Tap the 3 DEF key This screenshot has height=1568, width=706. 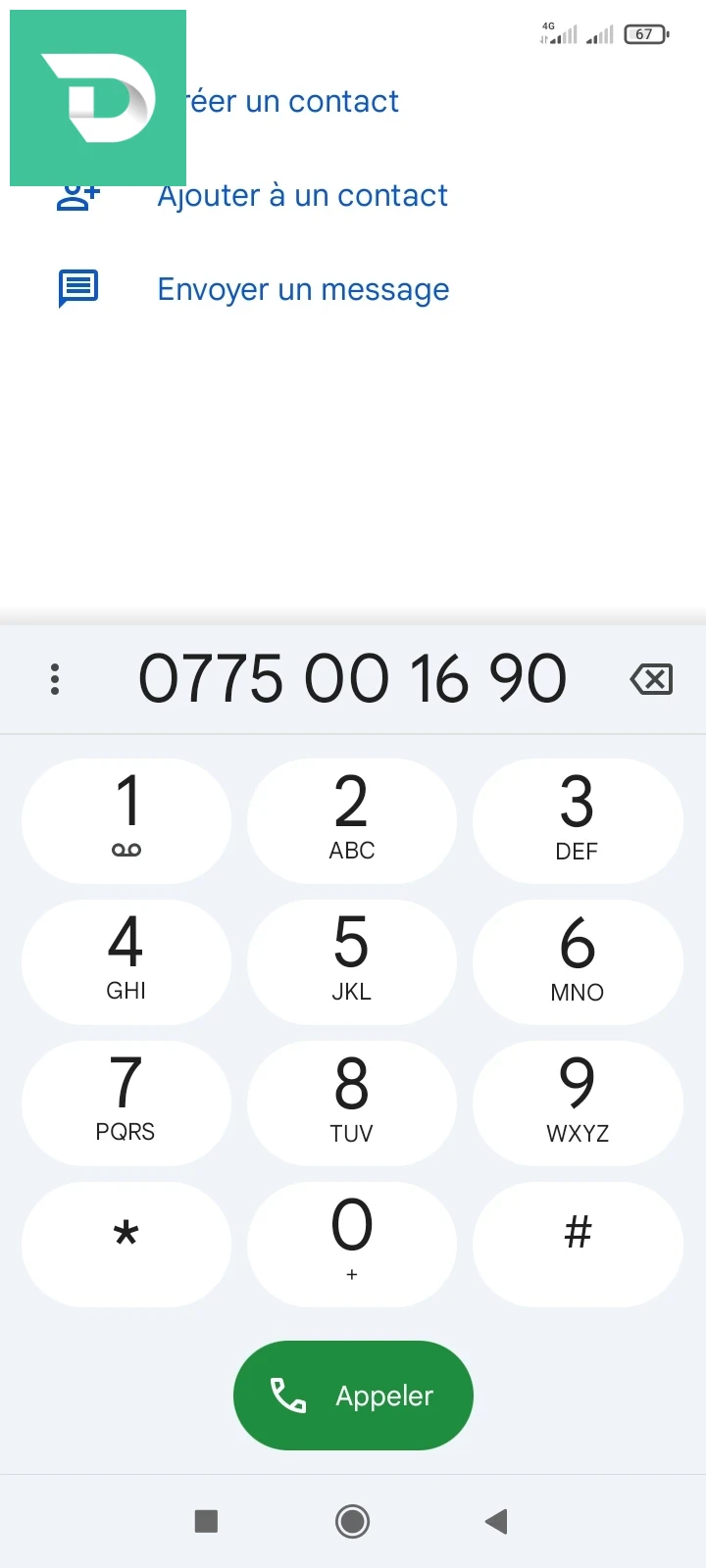click(578, 820)
